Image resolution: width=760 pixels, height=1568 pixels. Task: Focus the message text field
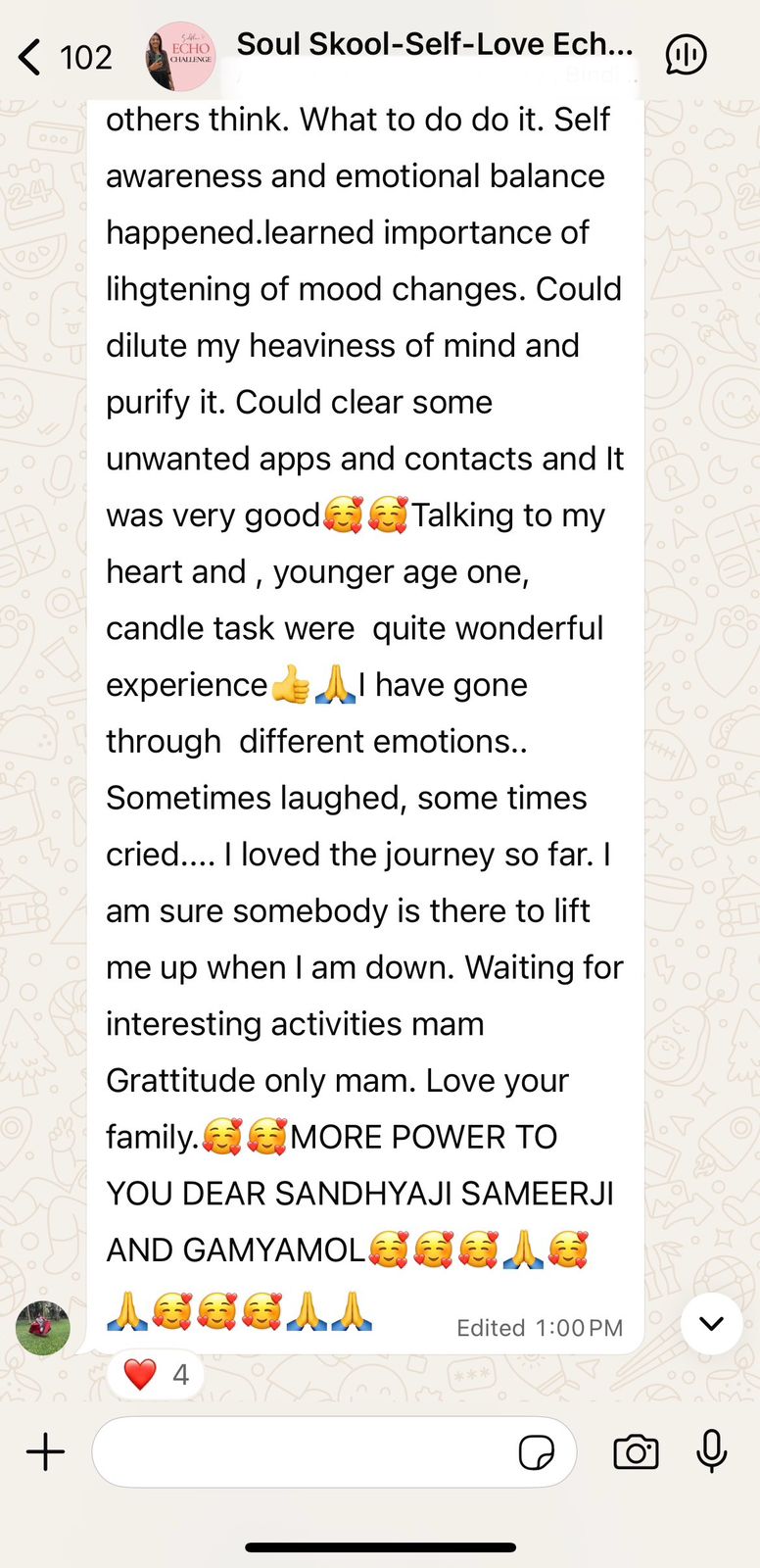click(x=304, y=1452)
